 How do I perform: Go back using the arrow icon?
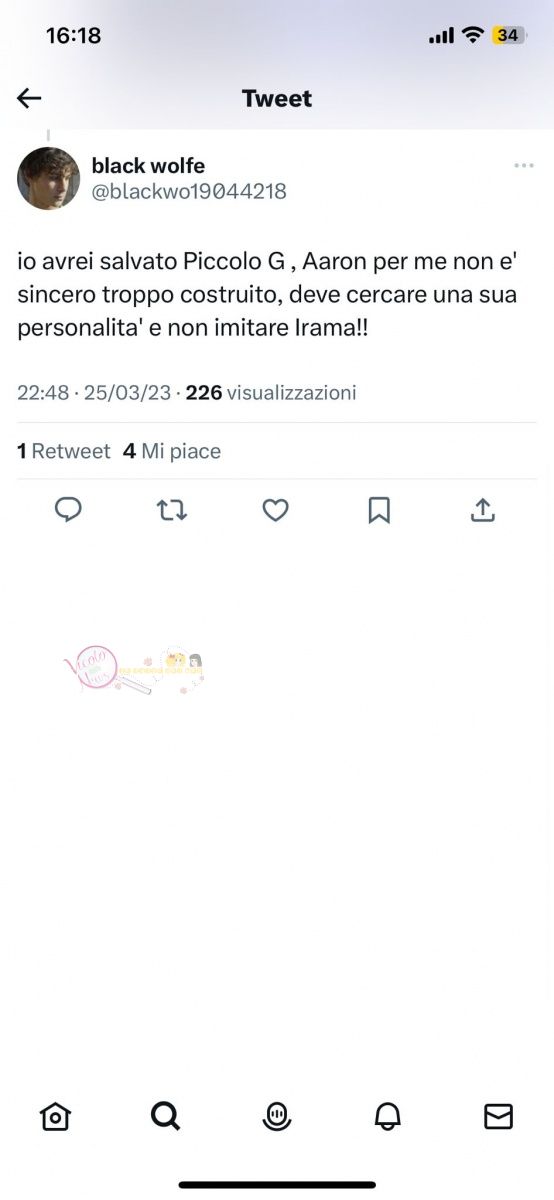29,98
